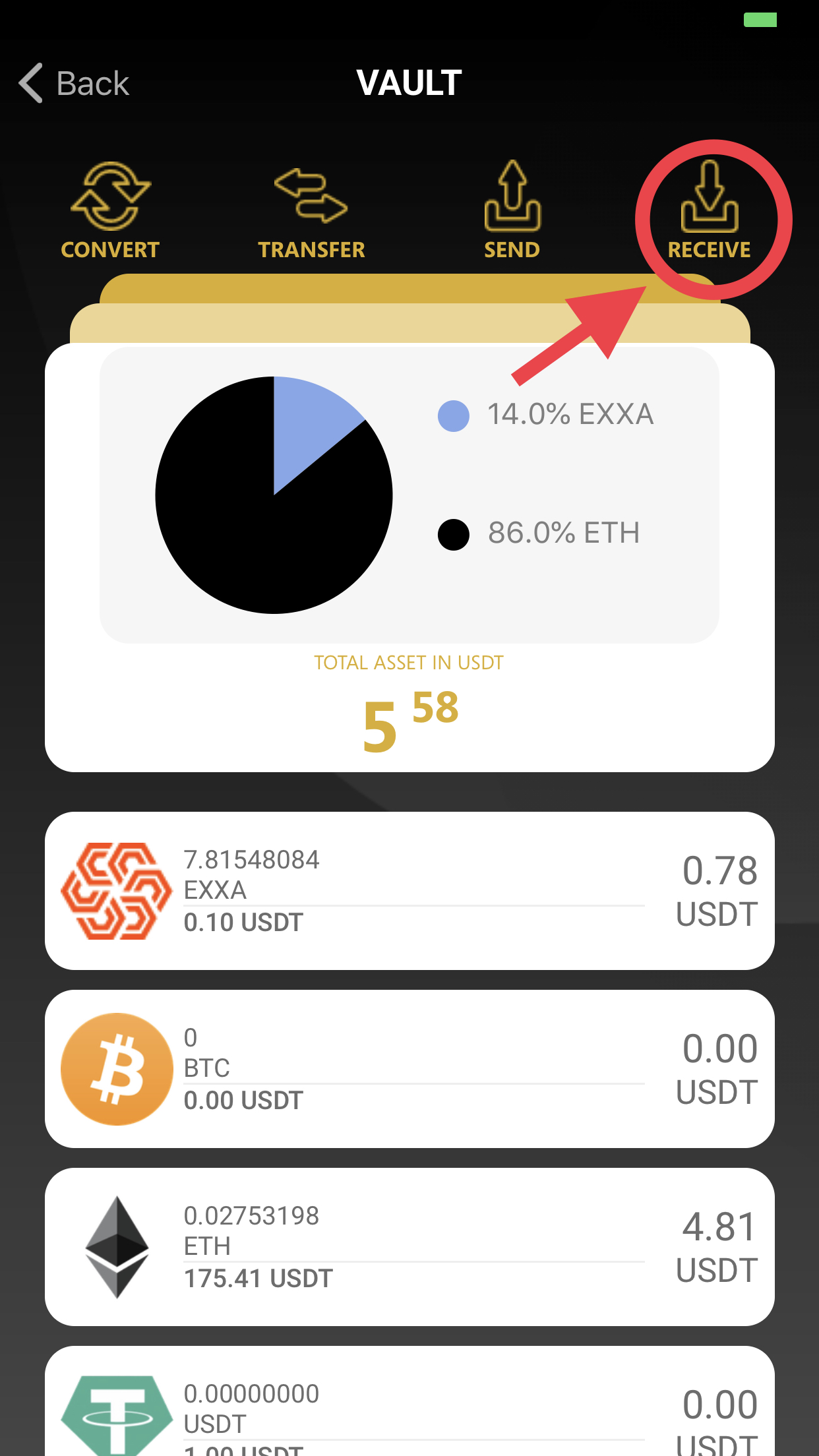Open the BTC asset card
Screen dimensions: 819x1456
[409, 1068]
